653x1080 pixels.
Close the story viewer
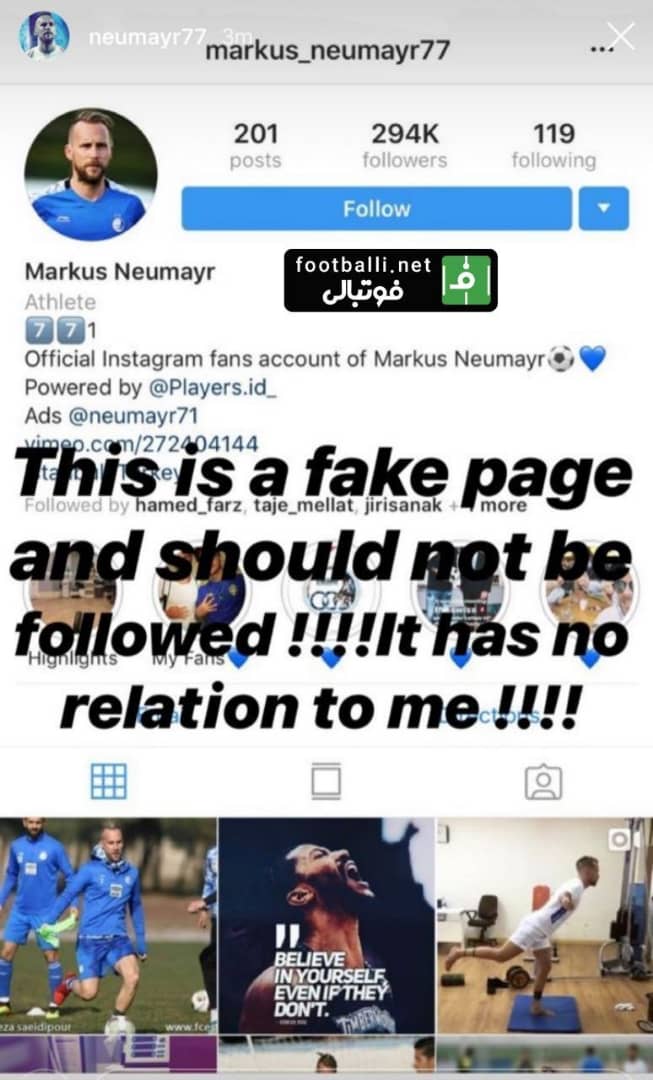click(620, 37)
